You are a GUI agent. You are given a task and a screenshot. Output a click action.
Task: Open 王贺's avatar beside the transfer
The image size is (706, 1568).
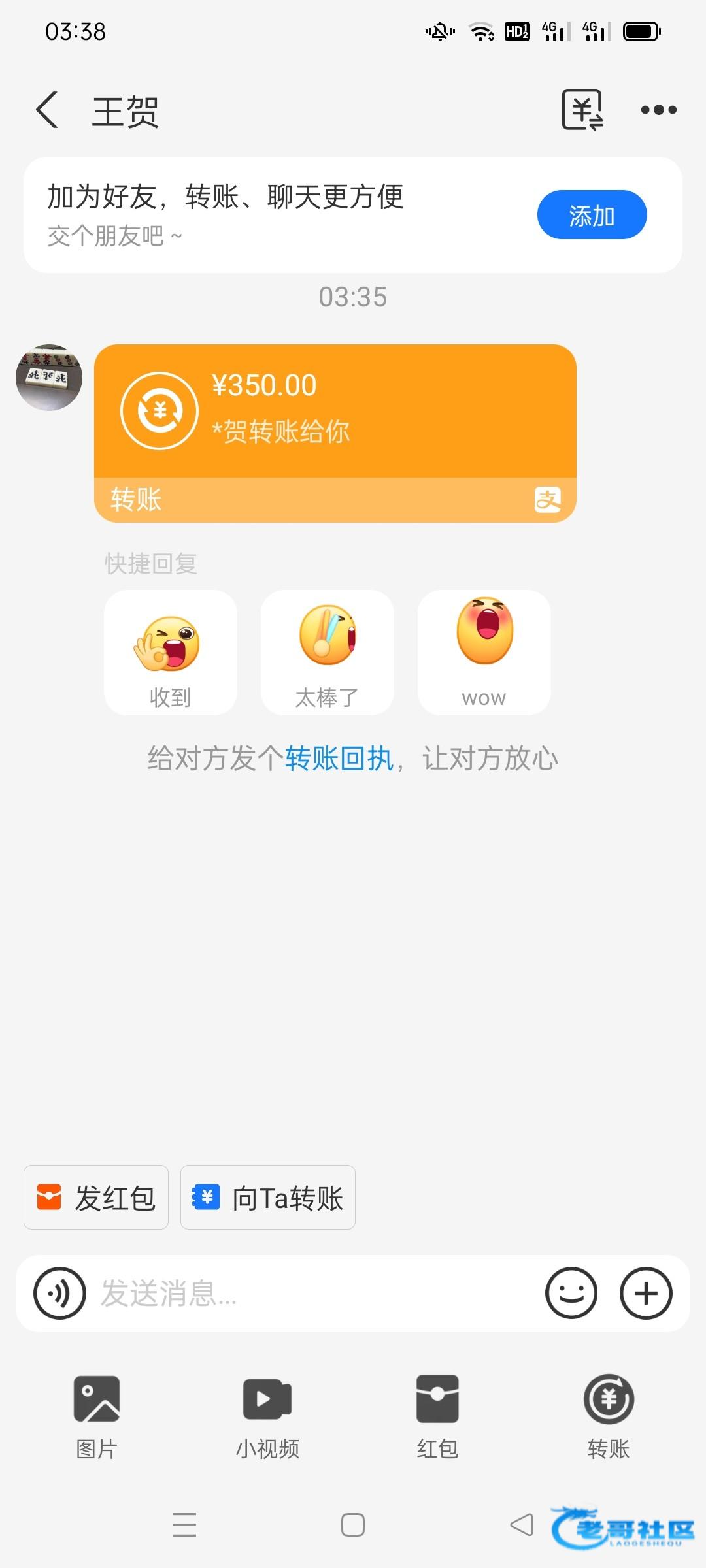[49, 378]
